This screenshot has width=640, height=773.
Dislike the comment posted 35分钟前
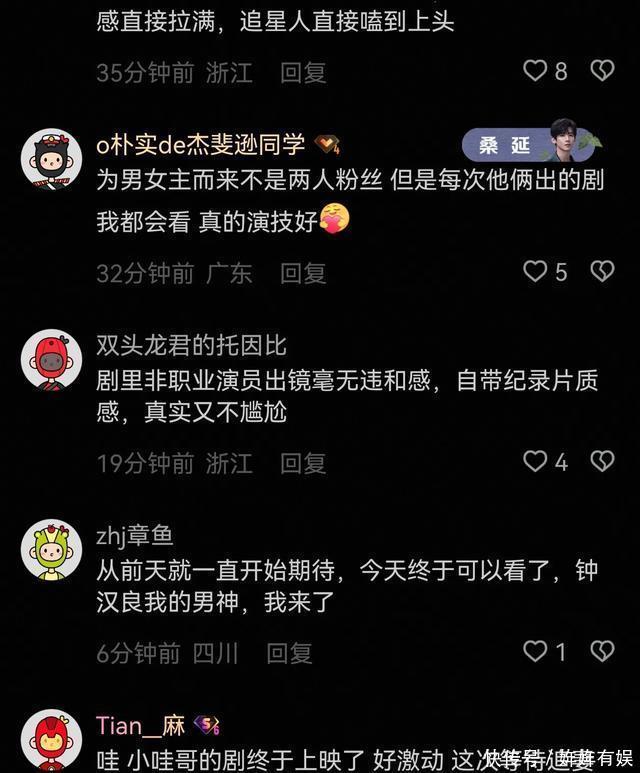tap(602, 70)
